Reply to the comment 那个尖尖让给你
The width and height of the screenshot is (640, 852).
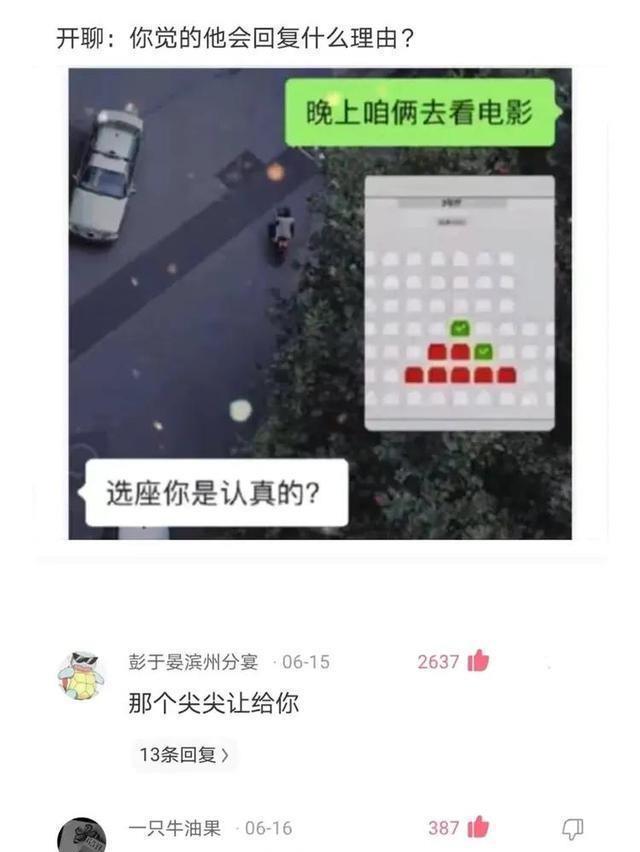(213, 704)
